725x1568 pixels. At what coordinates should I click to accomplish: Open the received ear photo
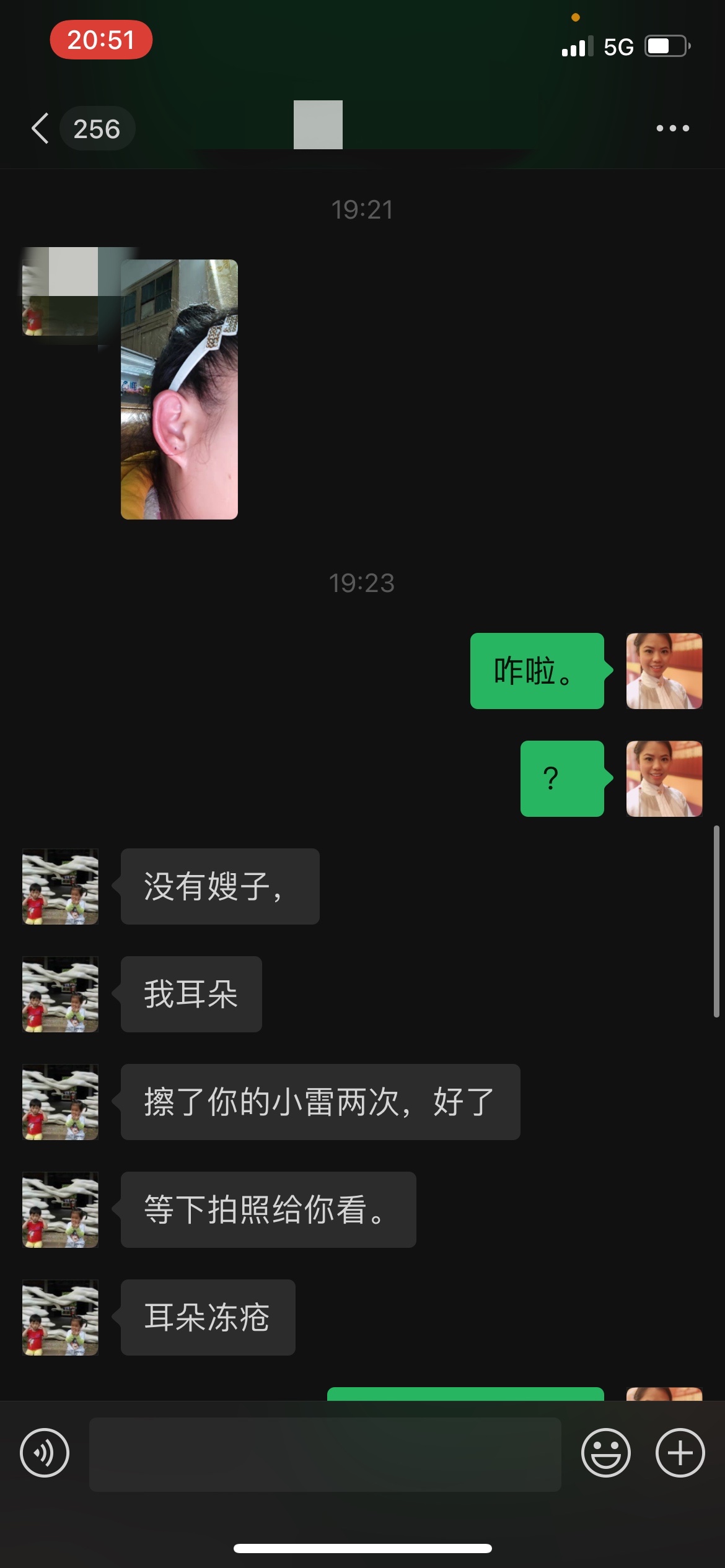[x=179, y=389]
